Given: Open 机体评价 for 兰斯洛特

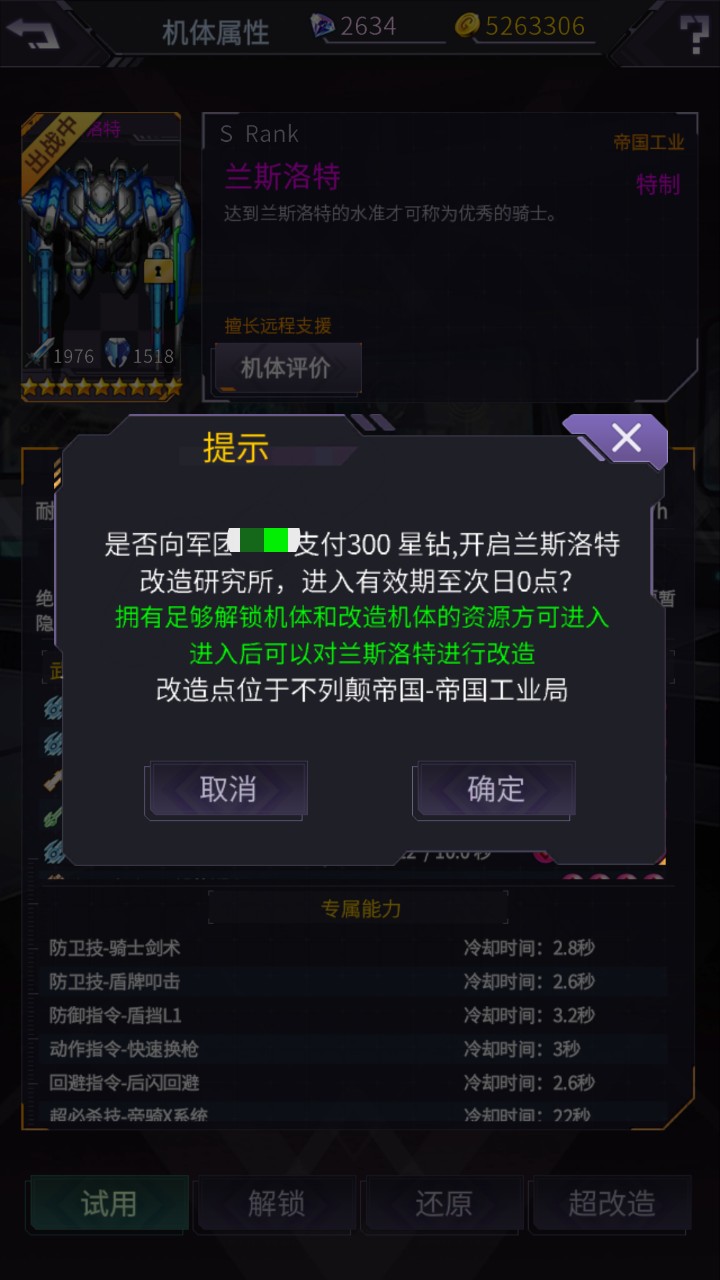Looking at the screenshot, I should click(x=286, y=368).
